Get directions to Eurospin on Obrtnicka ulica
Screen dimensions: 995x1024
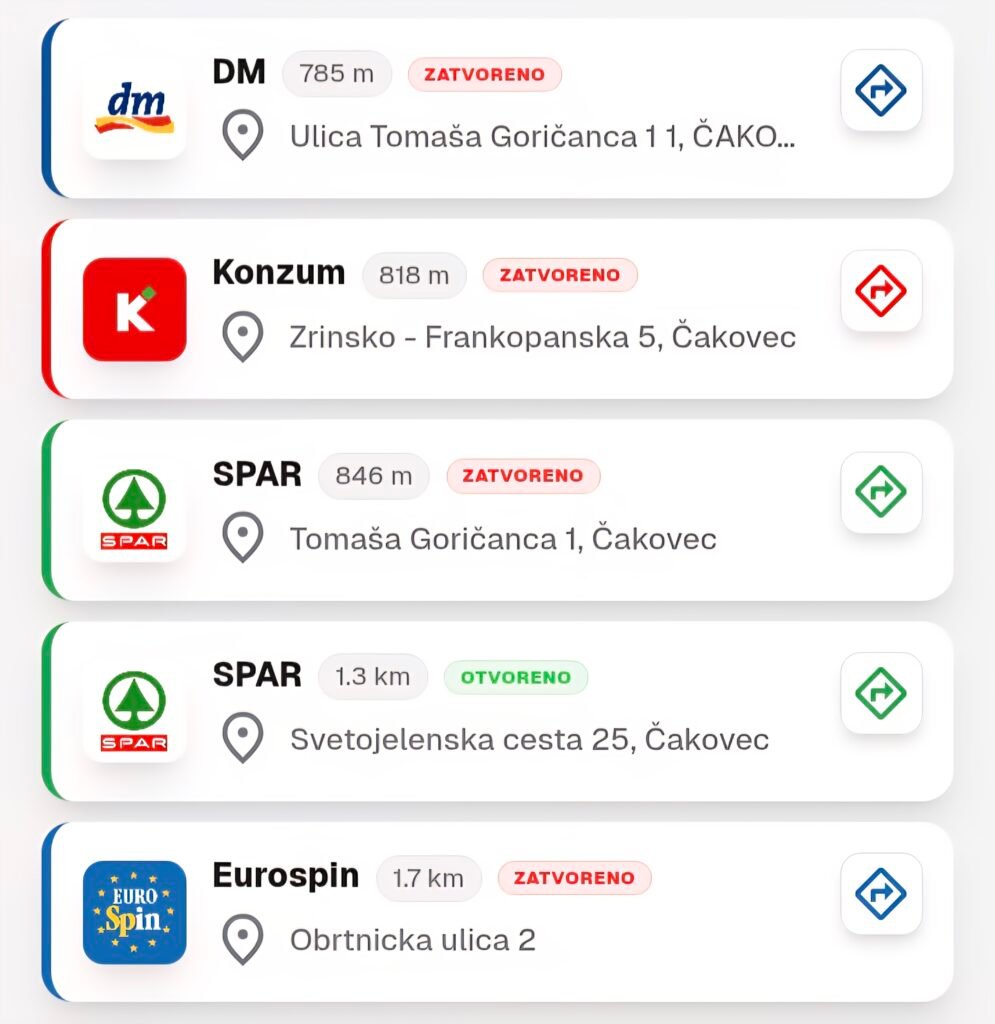pyautogui.click(x=881, y=894)
